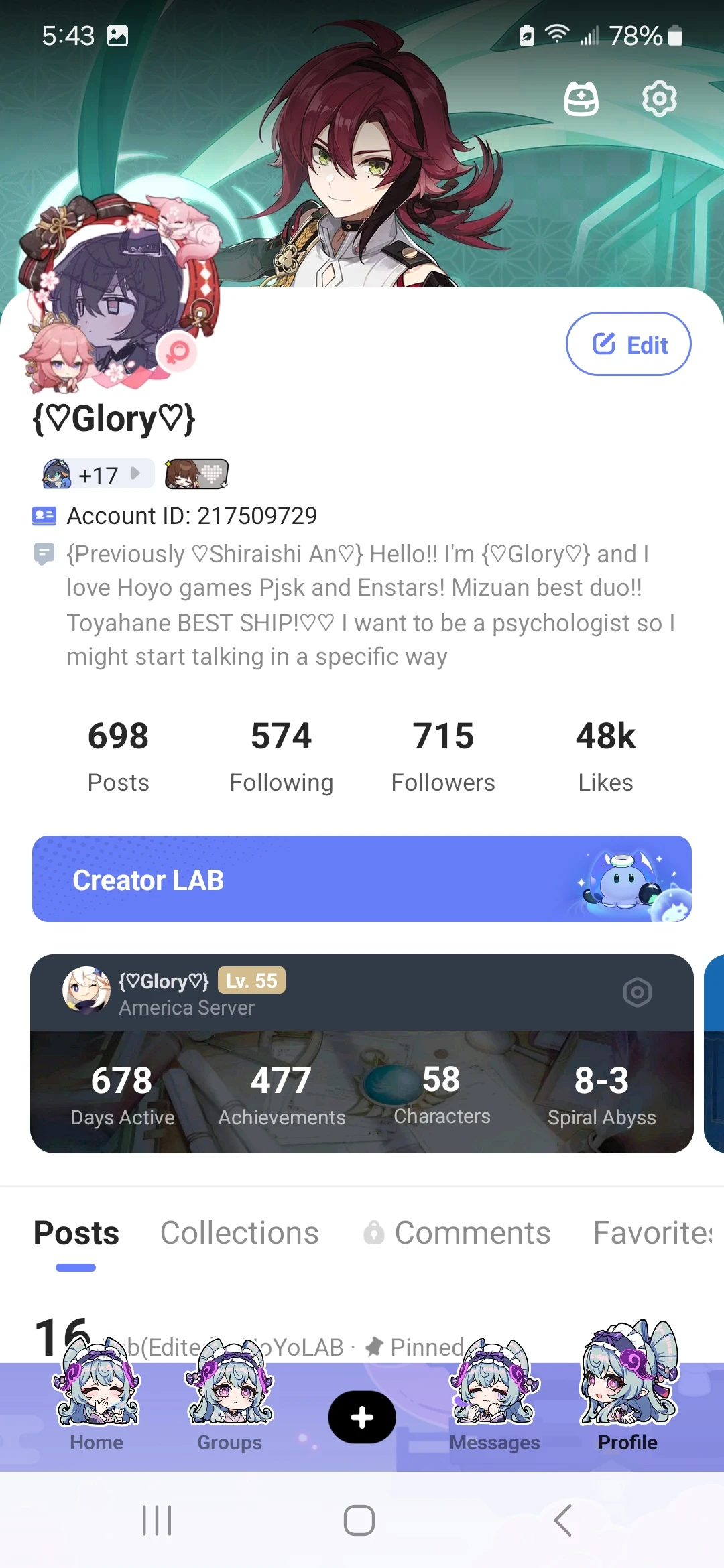This screenshot has height=1568, width=724.
Task: Open the America Server game record card
Action: click(362, 1091)
